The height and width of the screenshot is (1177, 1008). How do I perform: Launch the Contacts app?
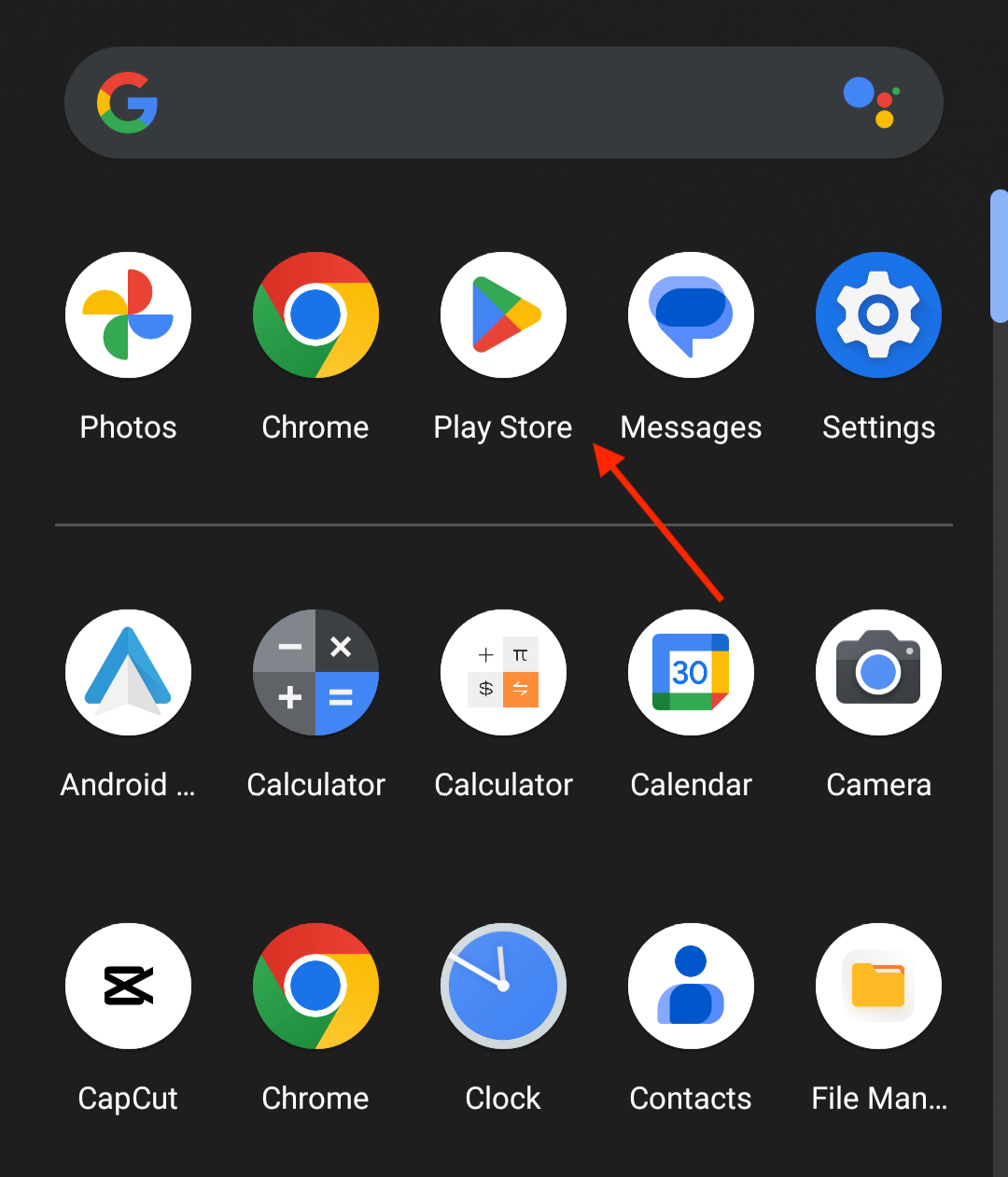[x=691, y=987]
